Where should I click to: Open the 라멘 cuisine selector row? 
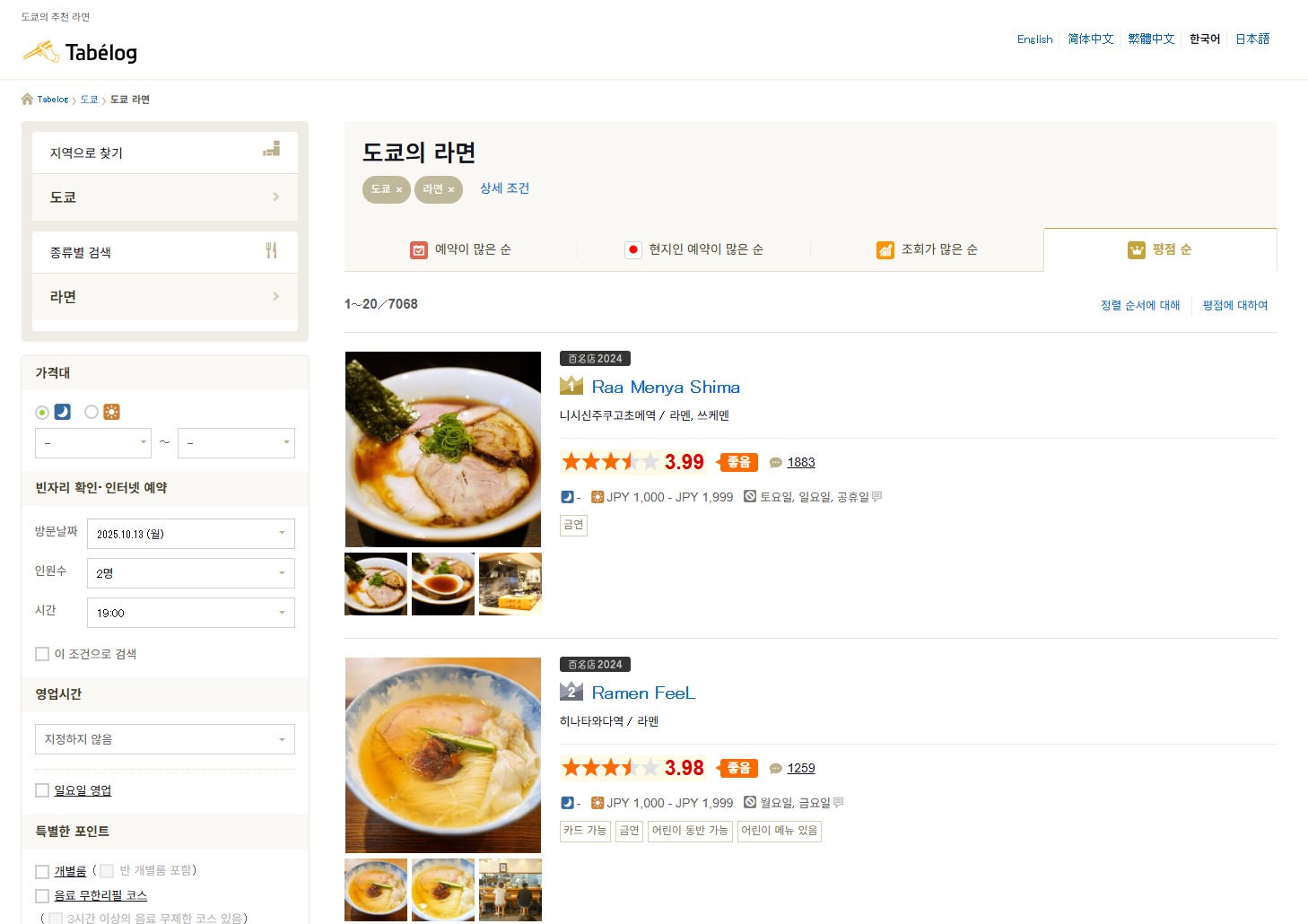[165, 297]
